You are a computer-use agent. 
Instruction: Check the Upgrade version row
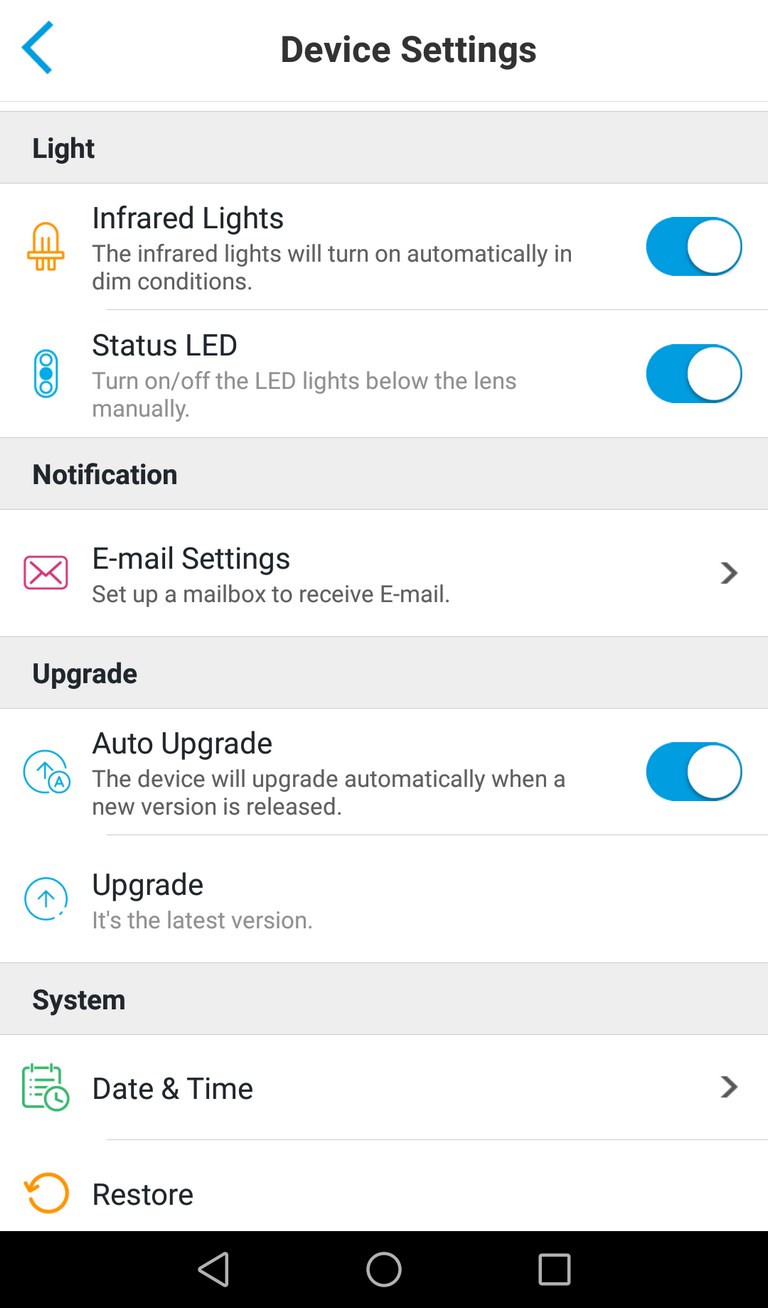point(384,899)
